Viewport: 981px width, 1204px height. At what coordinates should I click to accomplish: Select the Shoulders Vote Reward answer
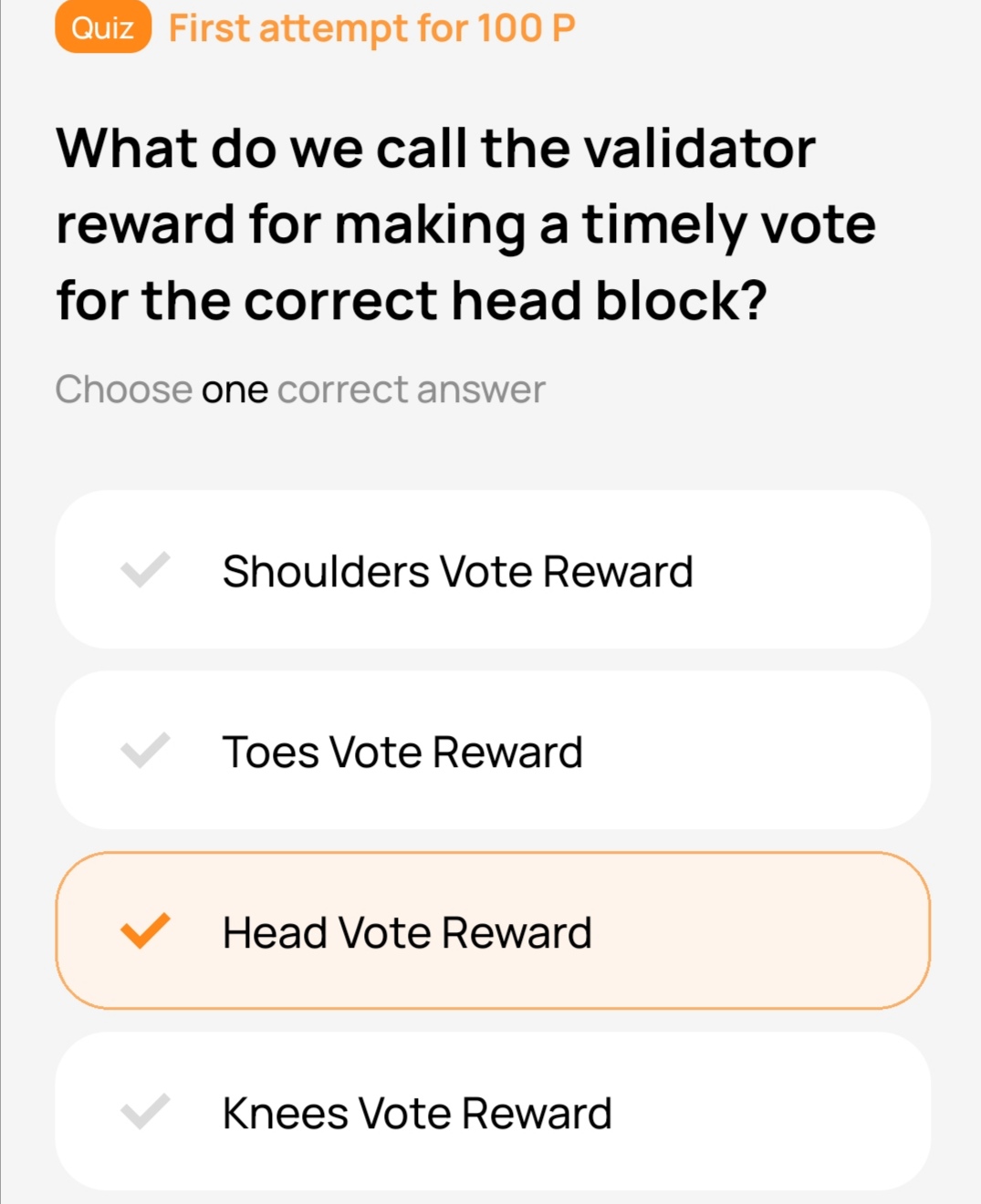493,571
